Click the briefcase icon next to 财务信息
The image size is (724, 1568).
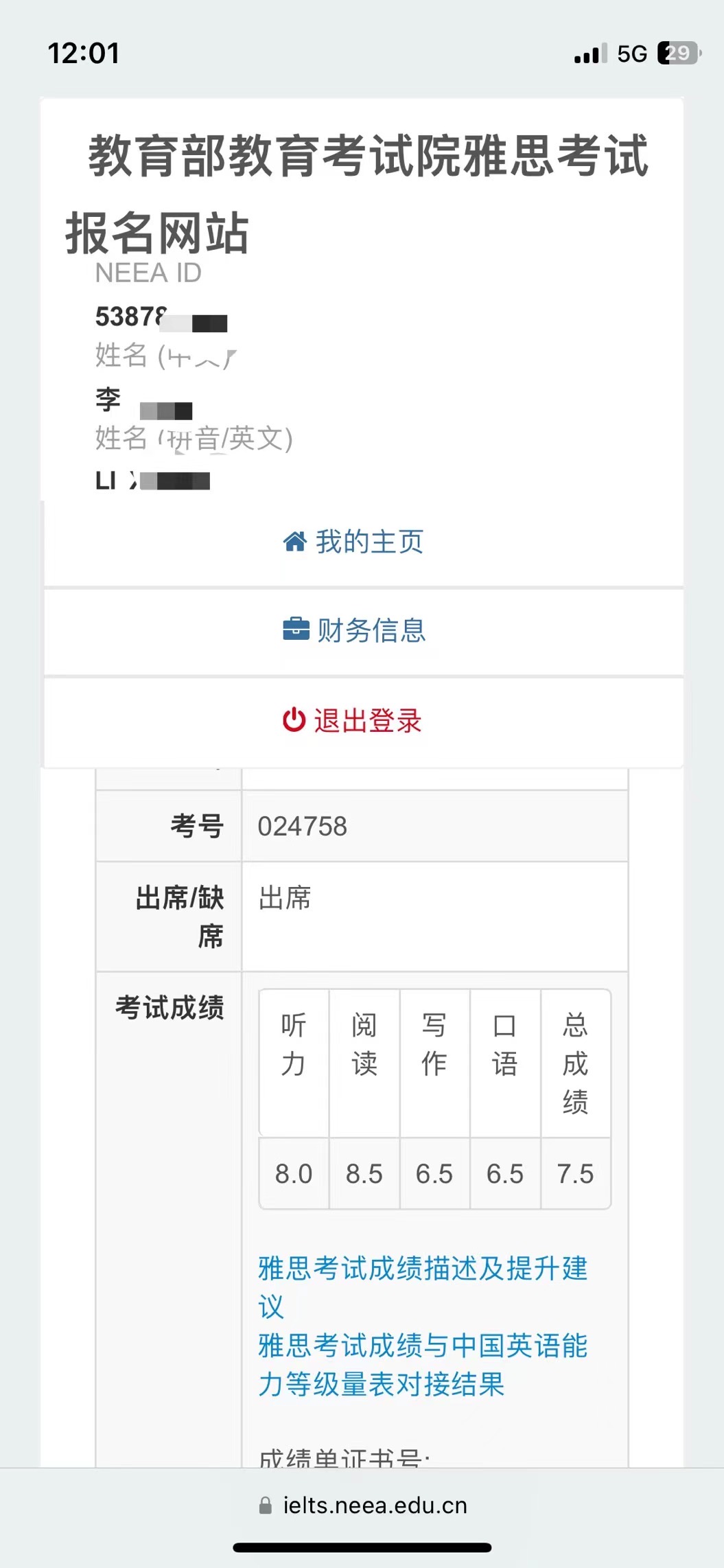pyautogui.click(x=295, y=631)
